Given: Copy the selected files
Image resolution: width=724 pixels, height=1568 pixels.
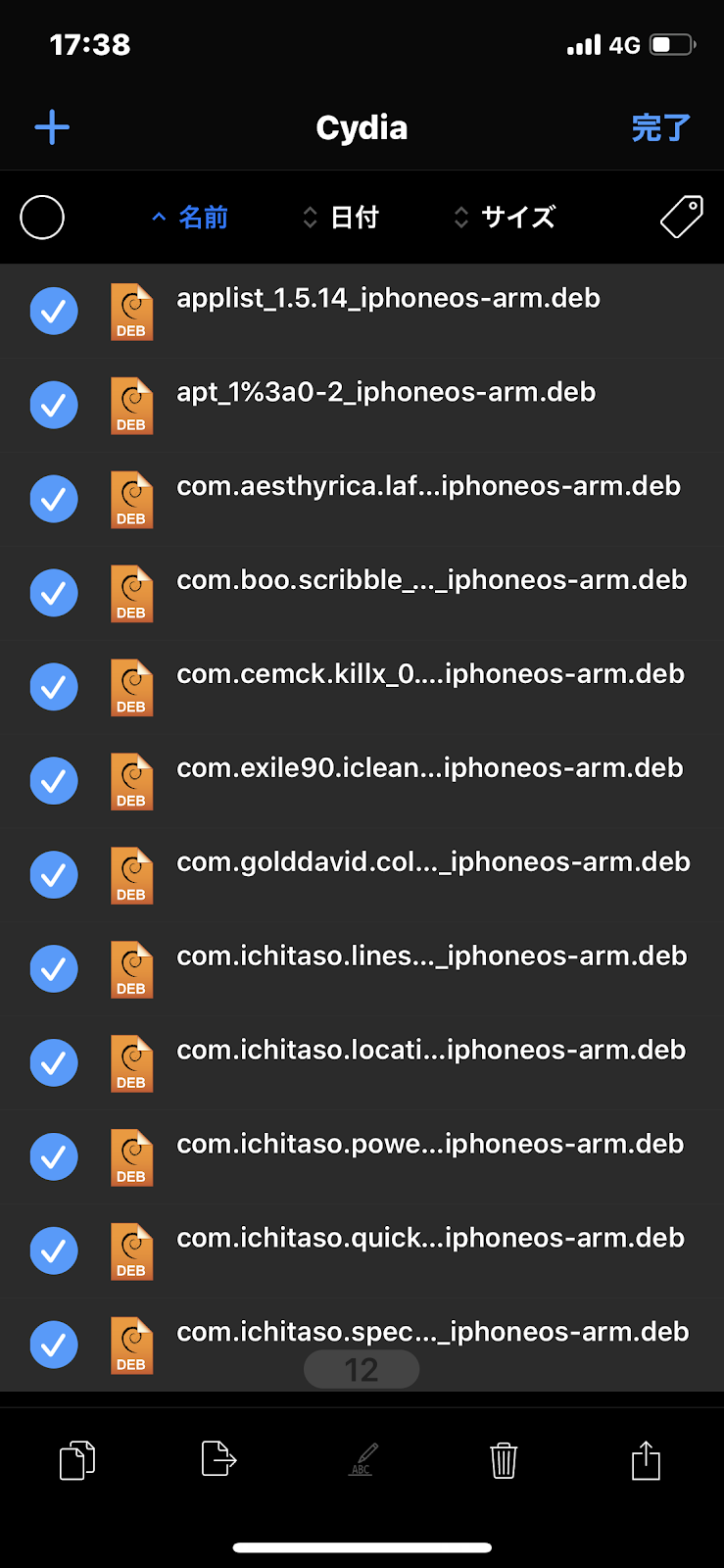Looking at the screenshot, I should pos(77,1459).
